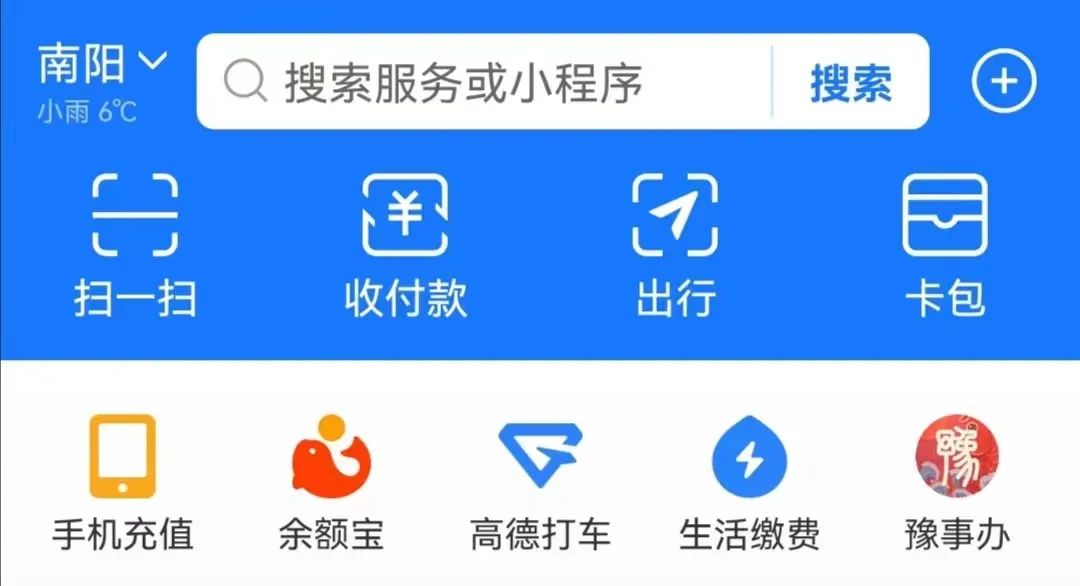Tap the 搜索 button
Viewport: 1080px width, 586px height.
tap(851, 82)
